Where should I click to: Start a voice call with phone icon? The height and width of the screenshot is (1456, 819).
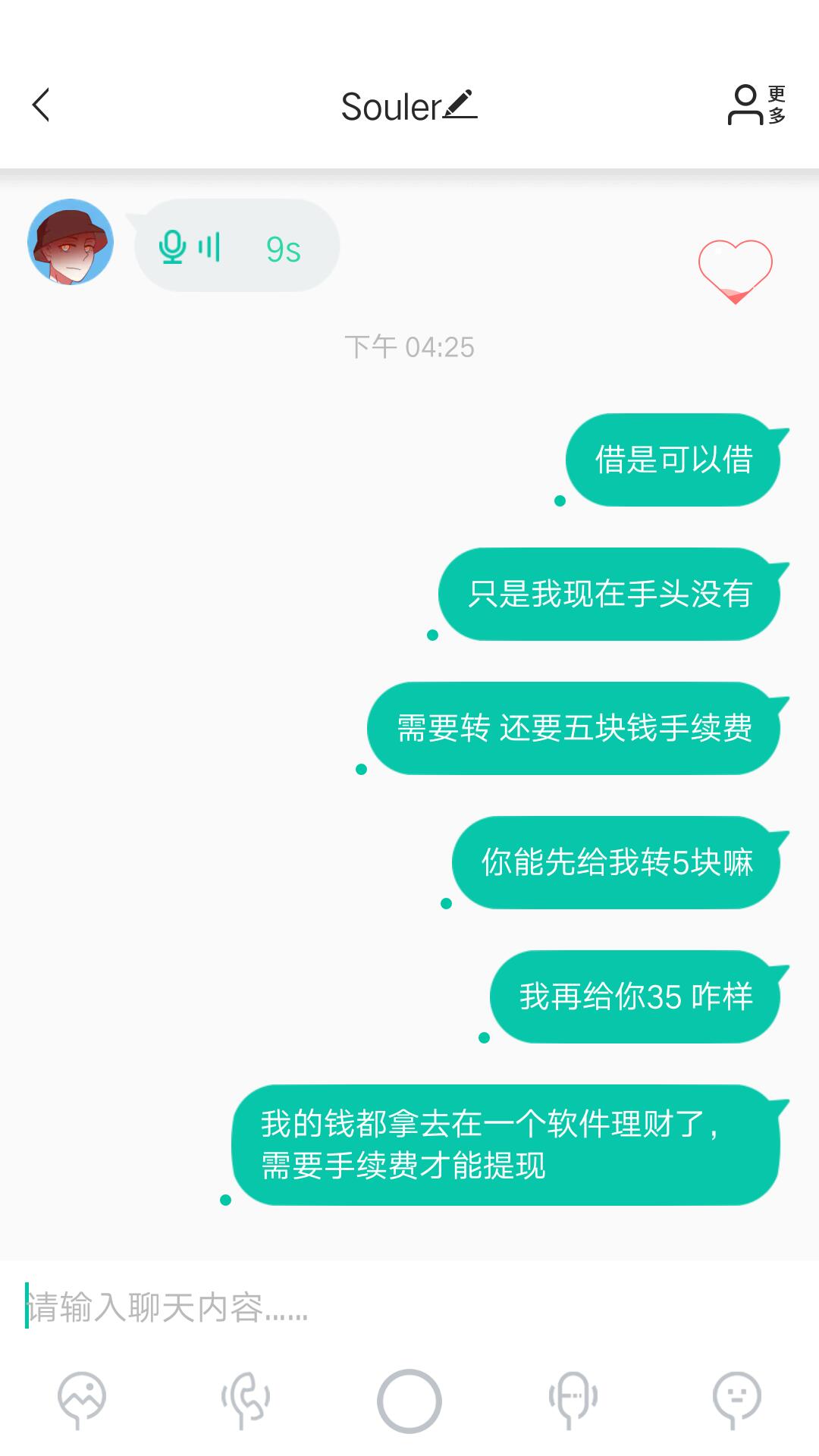[x=246, y=1400]
